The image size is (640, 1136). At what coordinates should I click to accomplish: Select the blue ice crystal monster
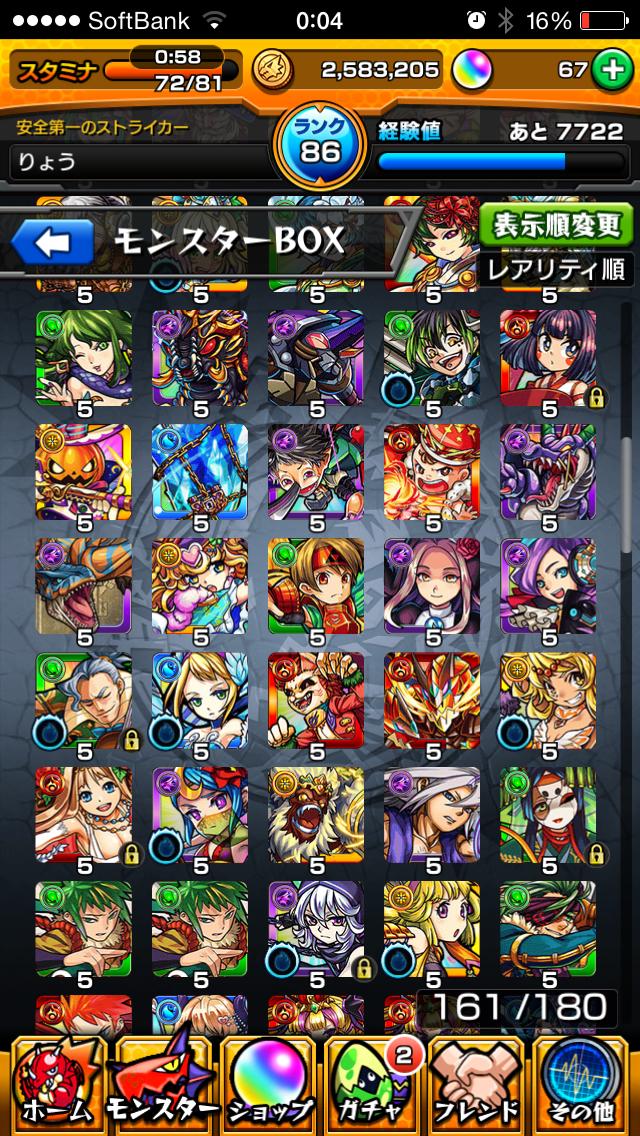(x=200, y=472)
